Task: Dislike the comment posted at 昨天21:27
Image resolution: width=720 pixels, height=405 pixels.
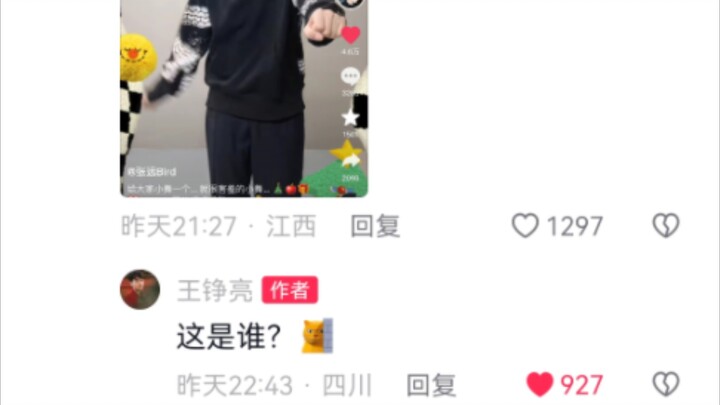Action: 666,226
